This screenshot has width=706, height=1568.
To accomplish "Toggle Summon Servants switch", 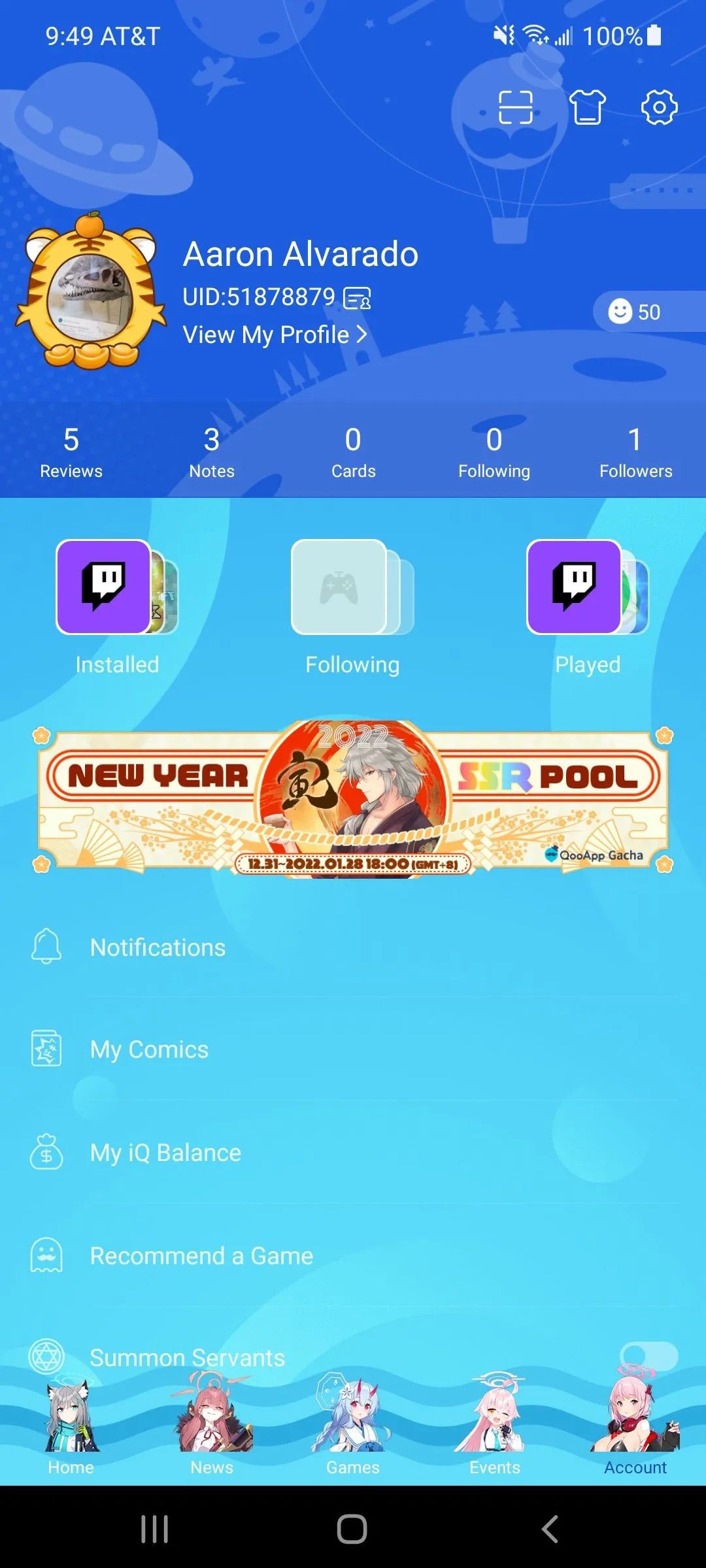I will pos(648,1356).
